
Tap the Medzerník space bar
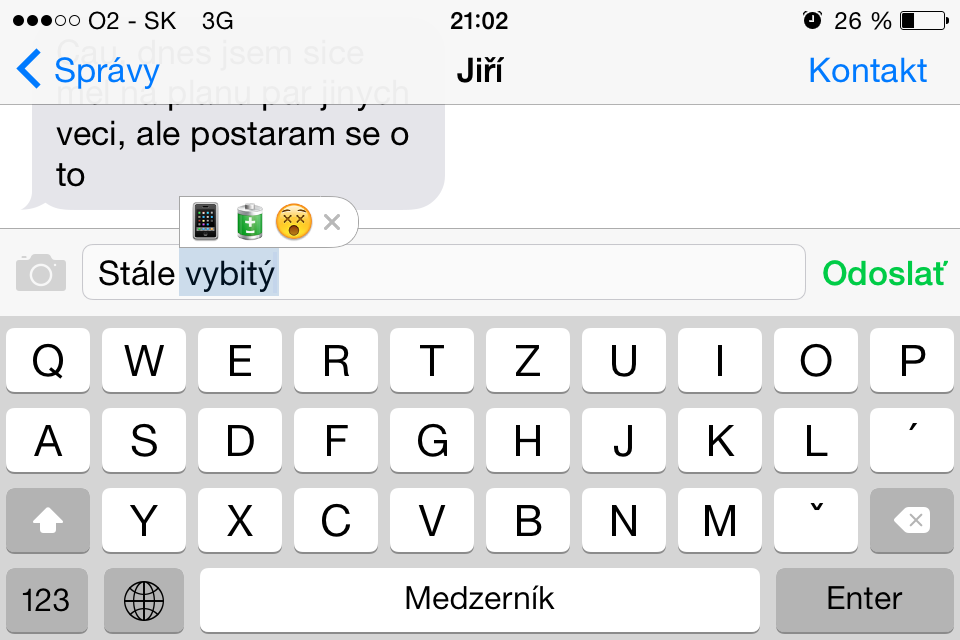point(479,599)
